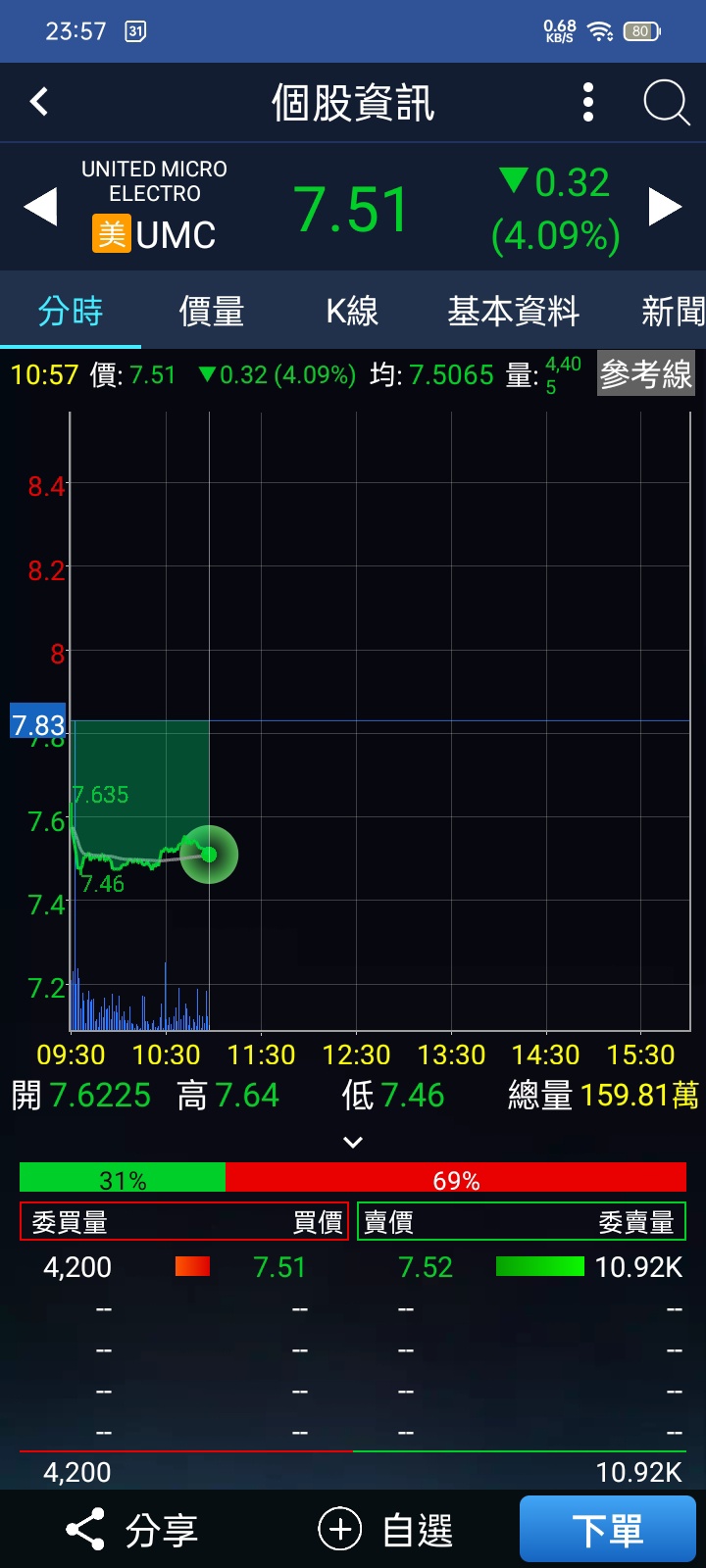
Task: Tap 下單 to place an order
Action: pyautogui.click(x=608, y=1529)
